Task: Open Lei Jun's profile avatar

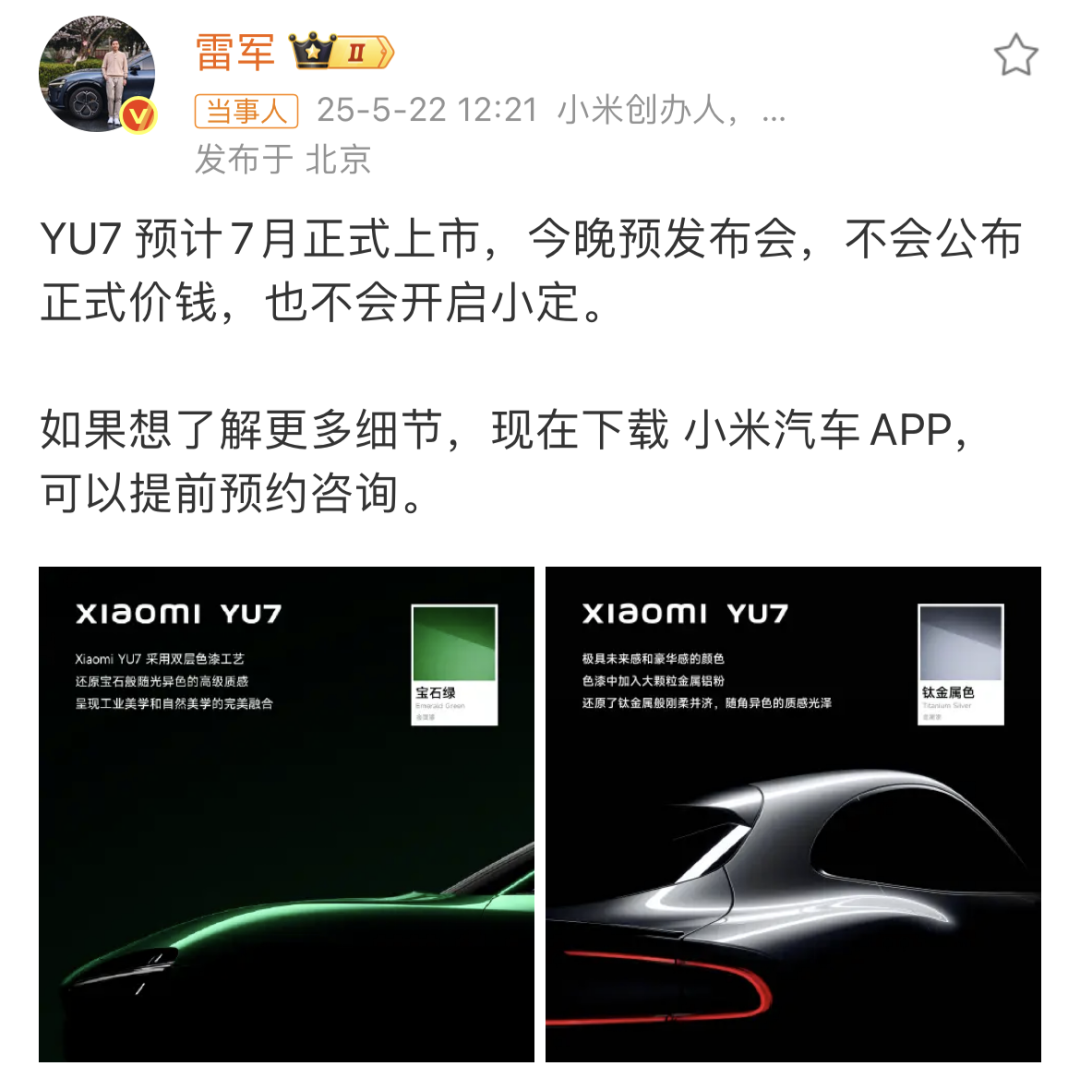Action: (97, 74)
